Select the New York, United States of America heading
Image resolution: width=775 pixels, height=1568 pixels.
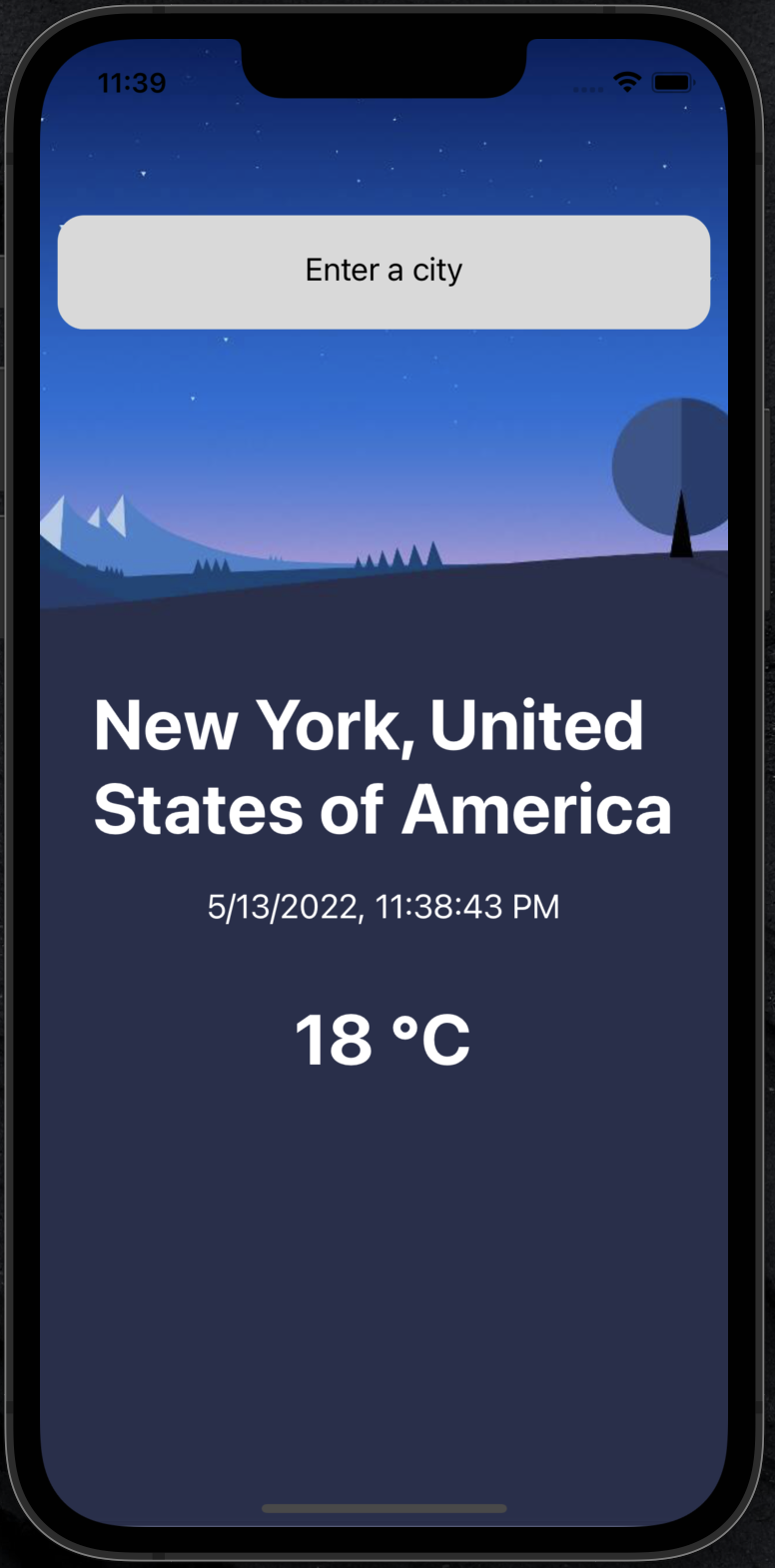(384, 767)
